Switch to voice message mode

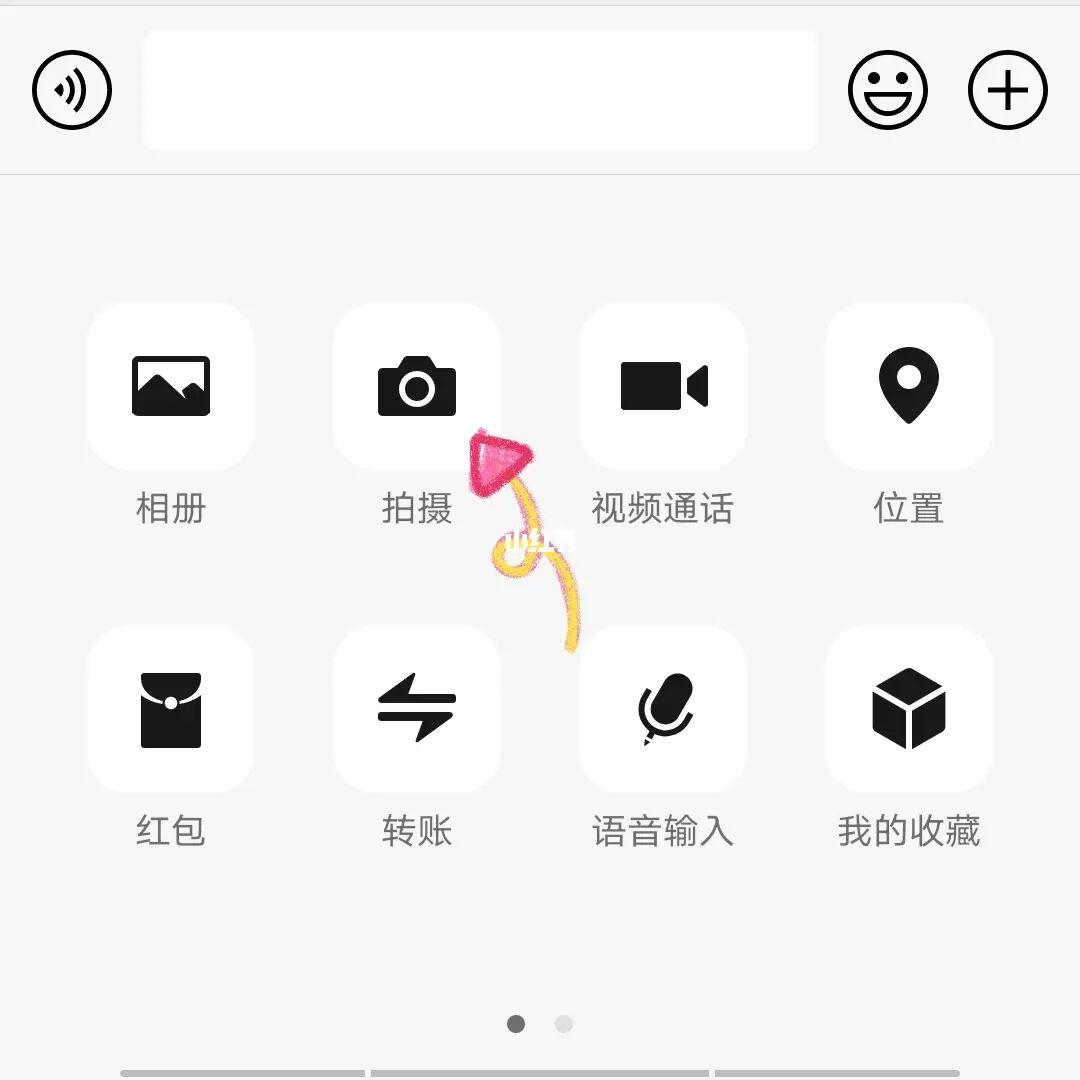pos(72,90)
